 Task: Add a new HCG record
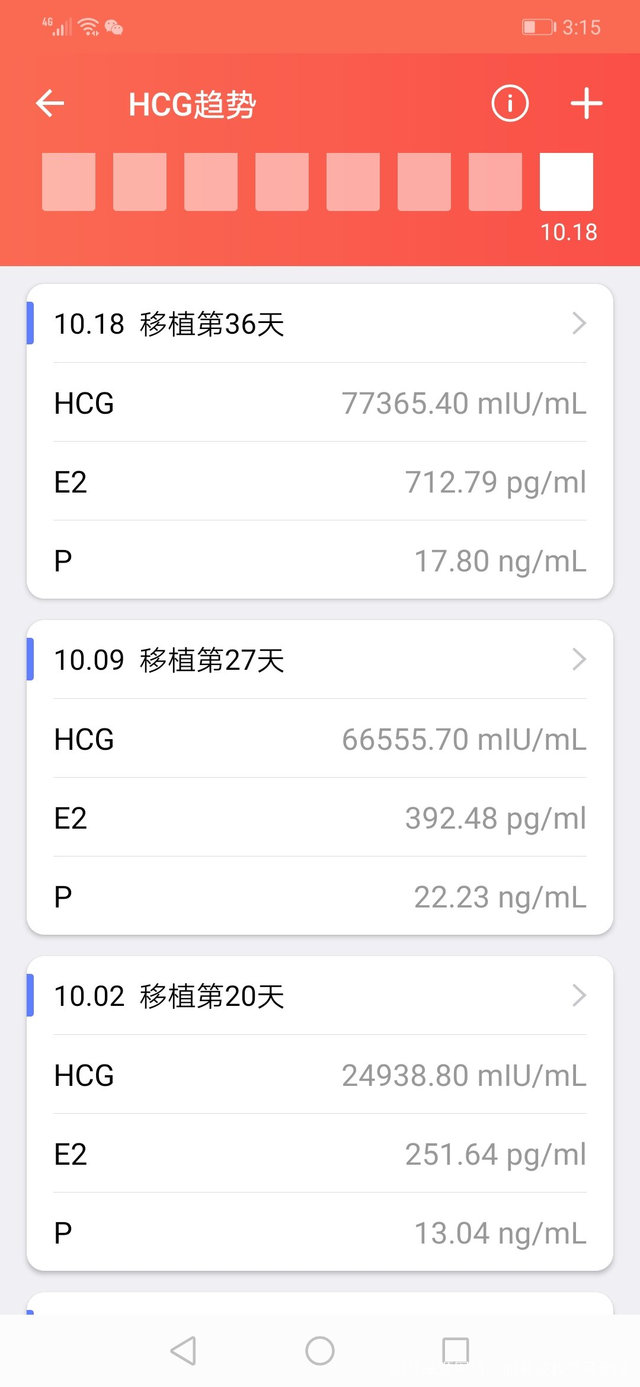tap(586, 104)
